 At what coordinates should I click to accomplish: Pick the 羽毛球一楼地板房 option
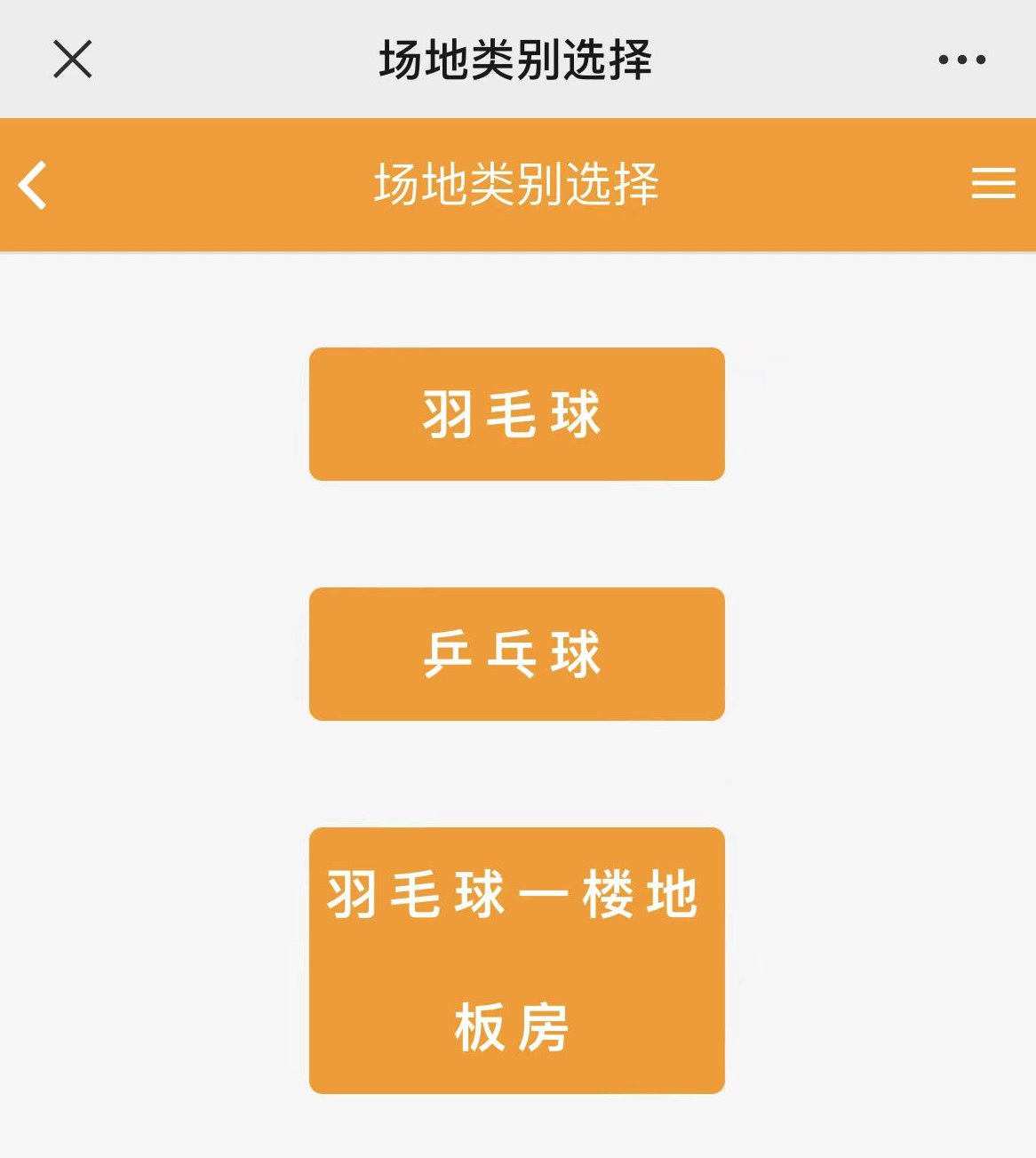click(516, 960)
